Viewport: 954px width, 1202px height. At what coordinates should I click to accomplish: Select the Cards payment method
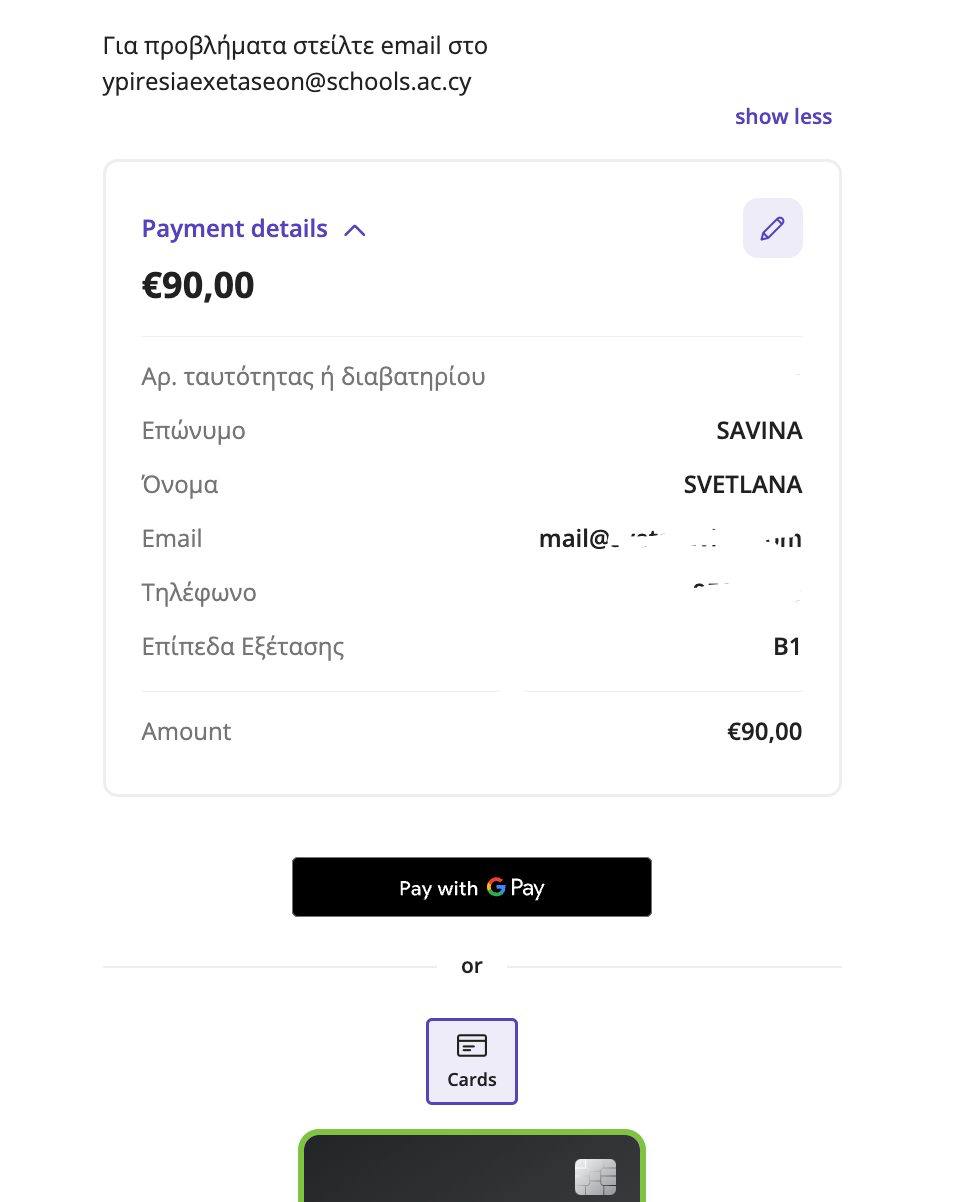coord(472,1061)
